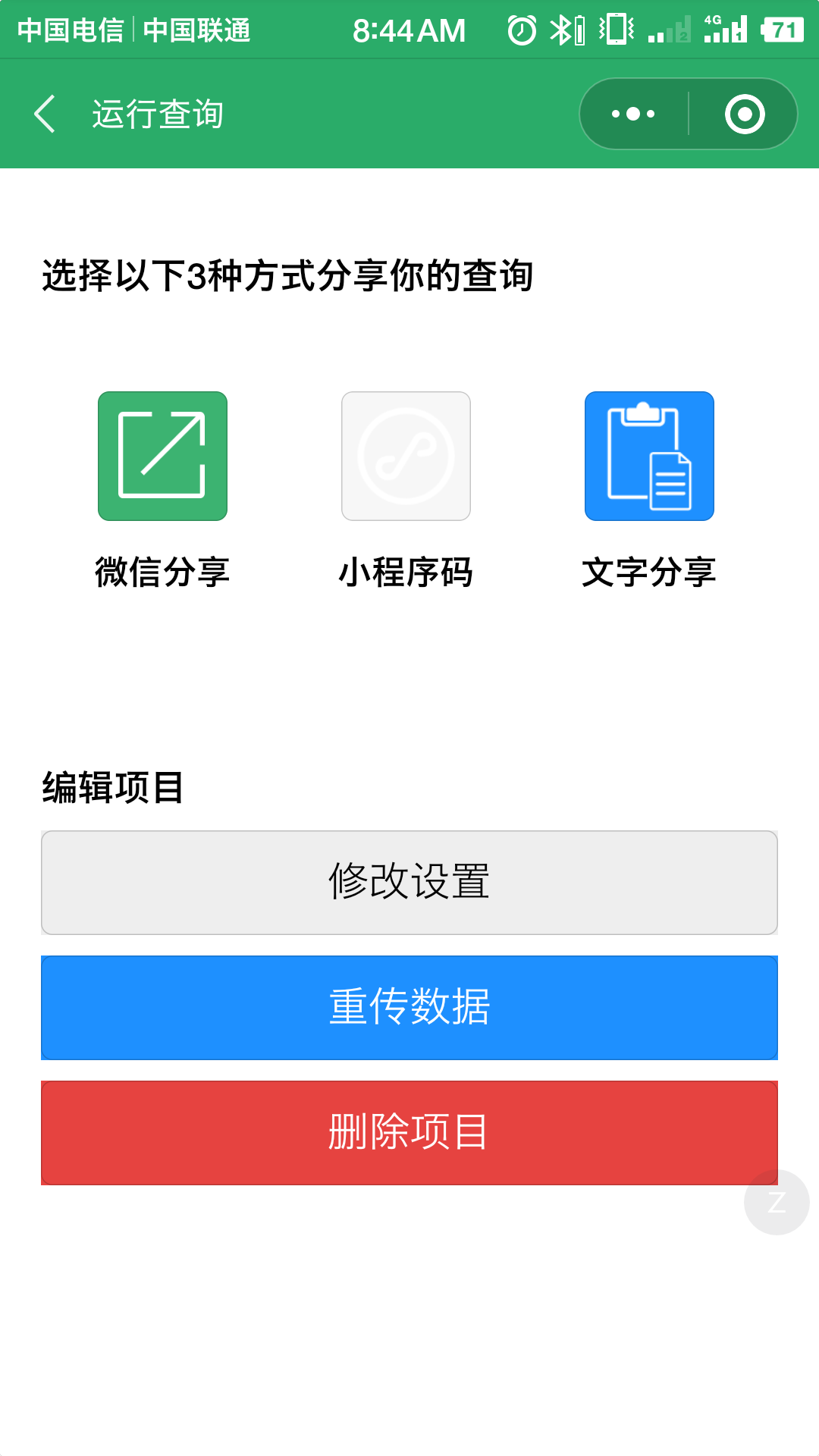
Task: Open the mini program more-options menu
Action: click(x=633, y=114)
